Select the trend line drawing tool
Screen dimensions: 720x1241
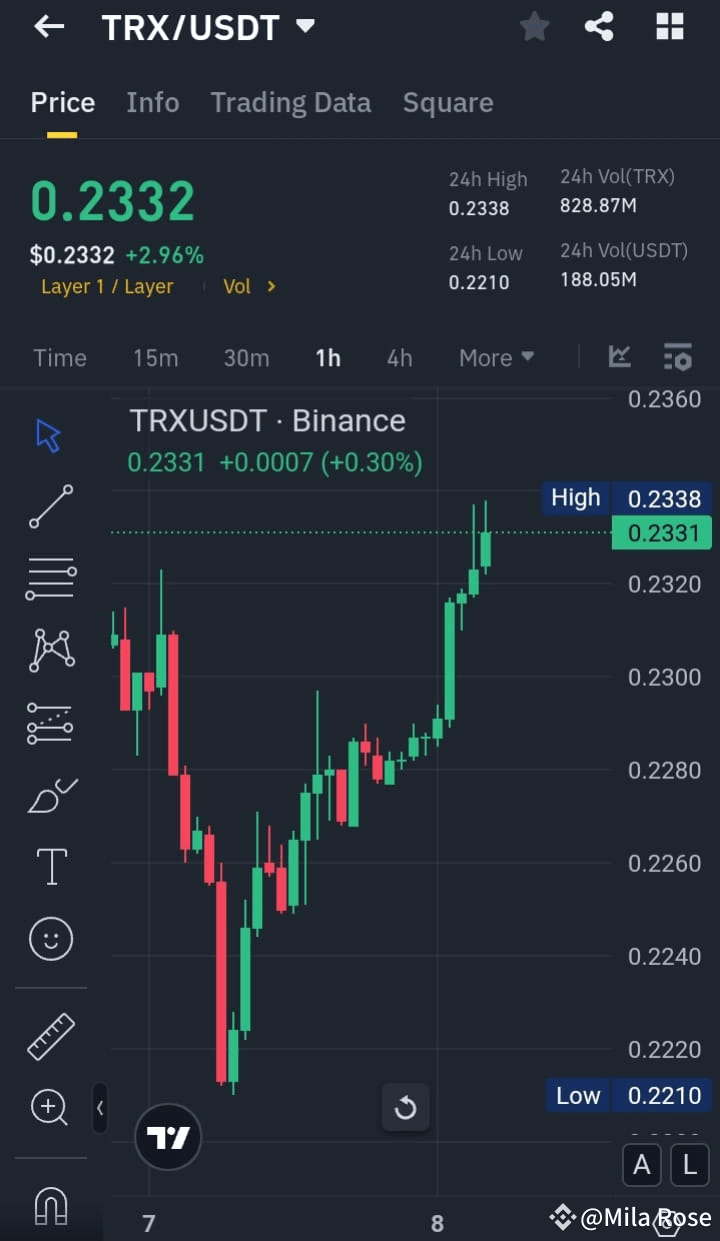tap(51, 506)
